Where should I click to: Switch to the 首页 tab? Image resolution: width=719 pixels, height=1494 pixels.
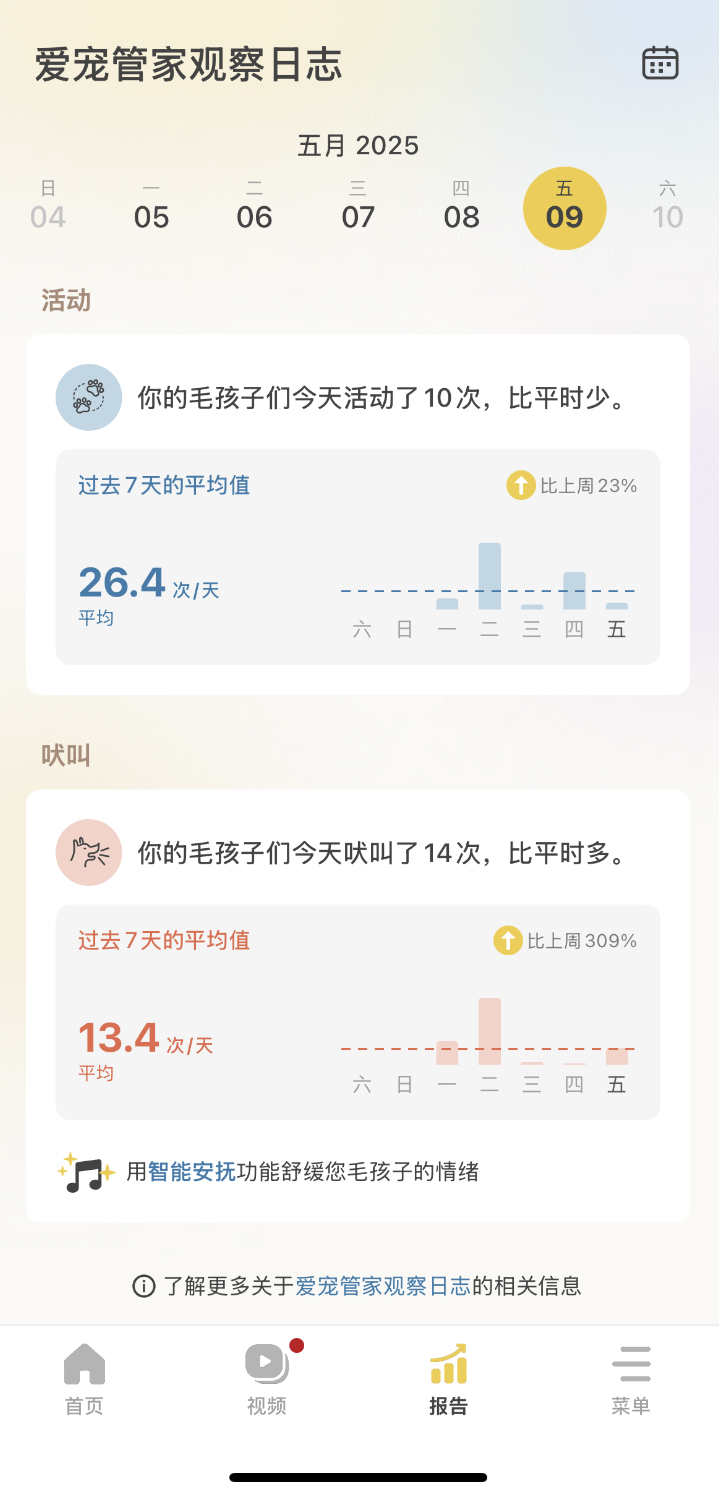click(x=84, y=1378)
